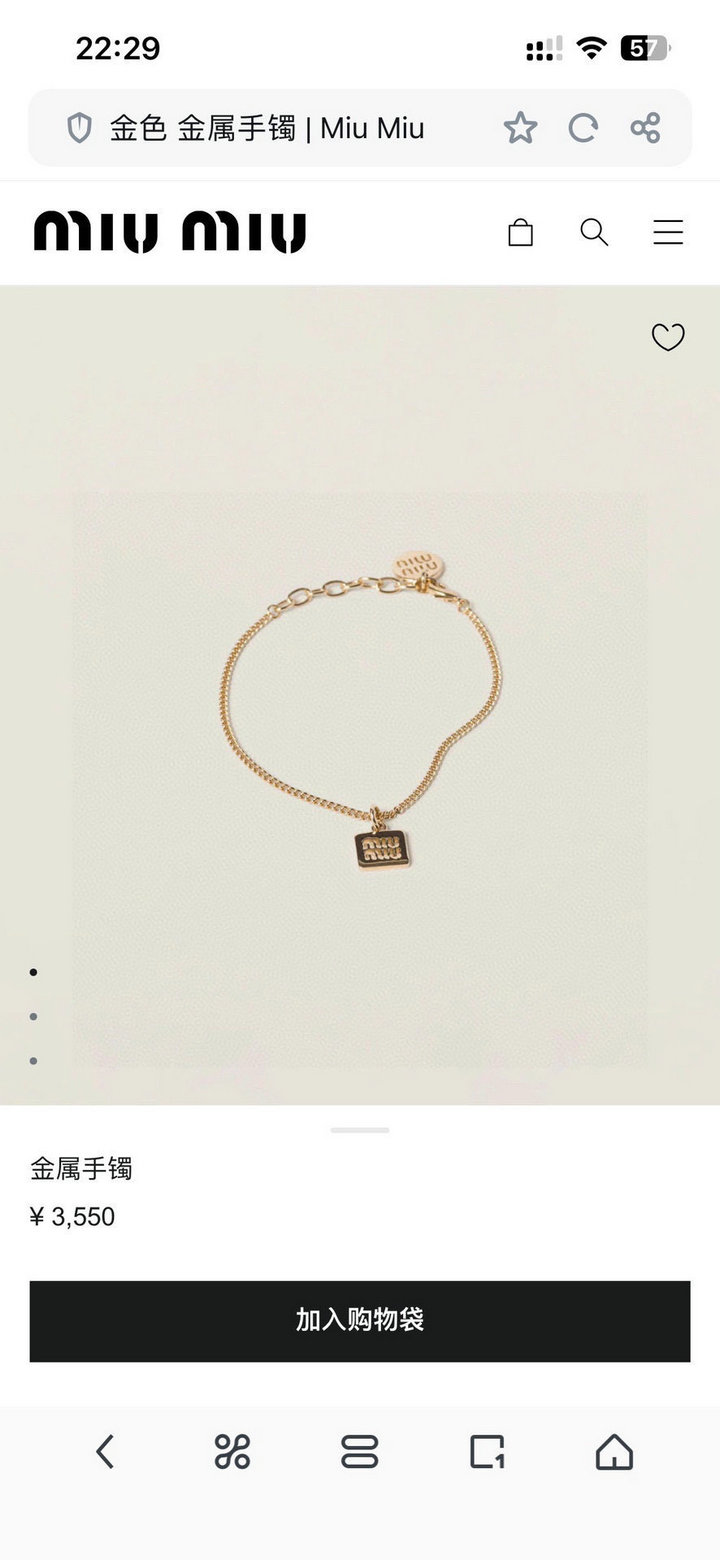Viewport: 720px width, 1560px height.
Task: Open the shopping bag icon
Action: pyautogui.click(x=520, y=233)
